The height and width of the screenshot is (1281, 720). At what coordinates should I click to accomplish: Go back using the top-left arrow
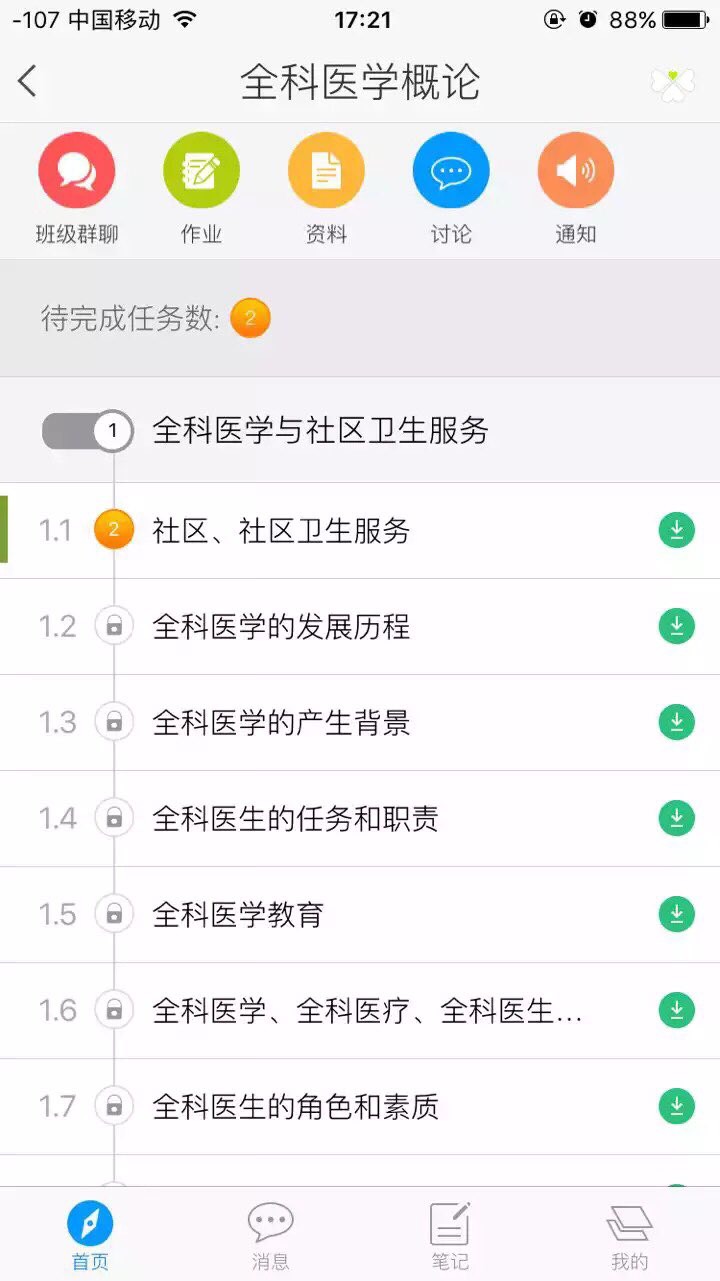[x=28, y=81]
